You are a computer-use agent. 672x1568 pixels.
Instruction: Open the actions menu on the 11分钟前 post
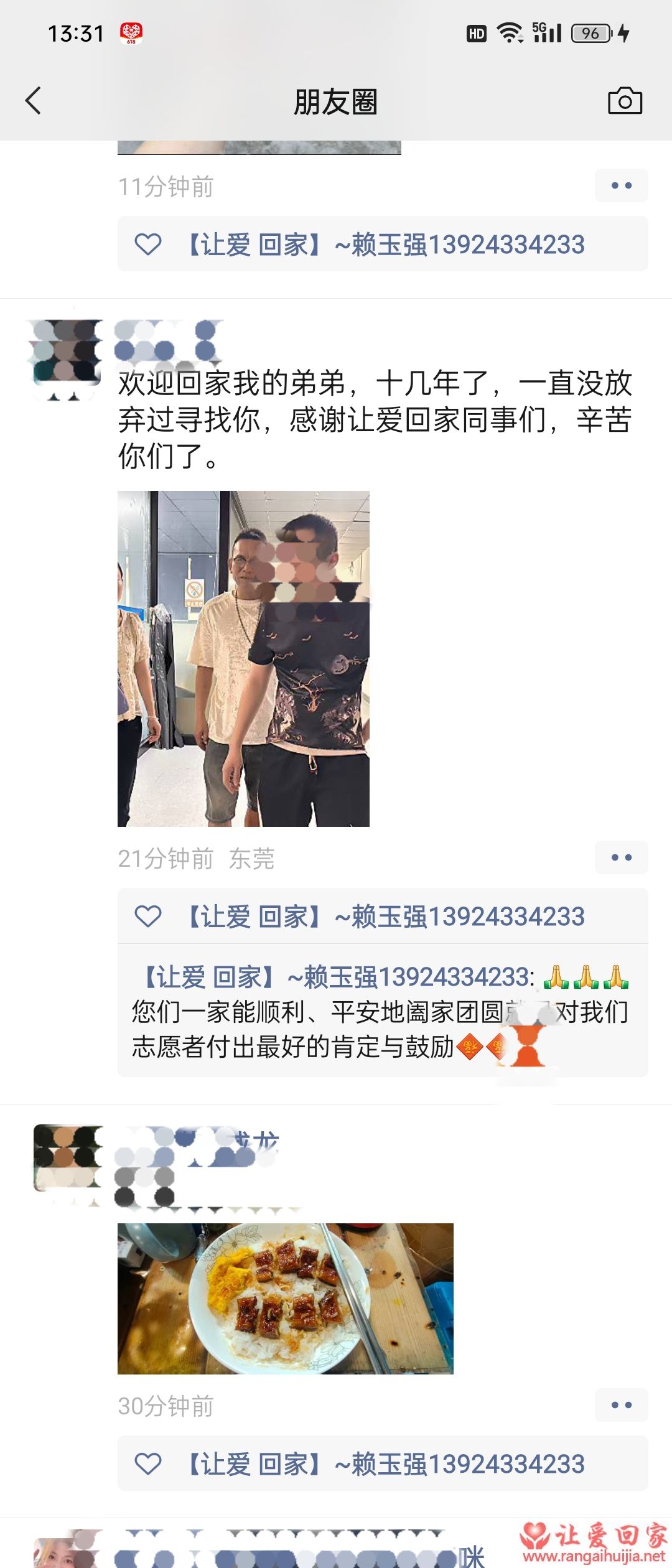coord(621,185)
